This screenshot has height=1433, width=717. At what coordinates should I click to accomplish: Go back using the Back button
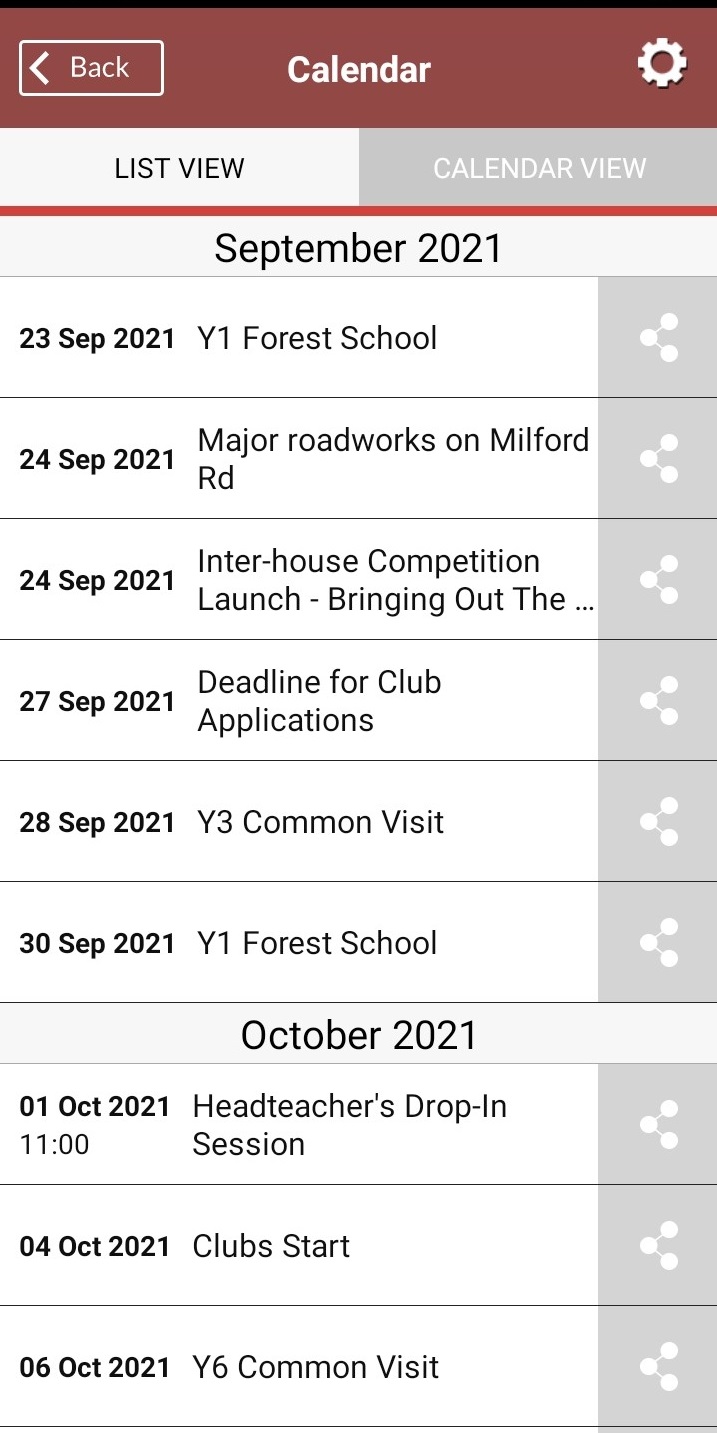[x=91, y=68]
